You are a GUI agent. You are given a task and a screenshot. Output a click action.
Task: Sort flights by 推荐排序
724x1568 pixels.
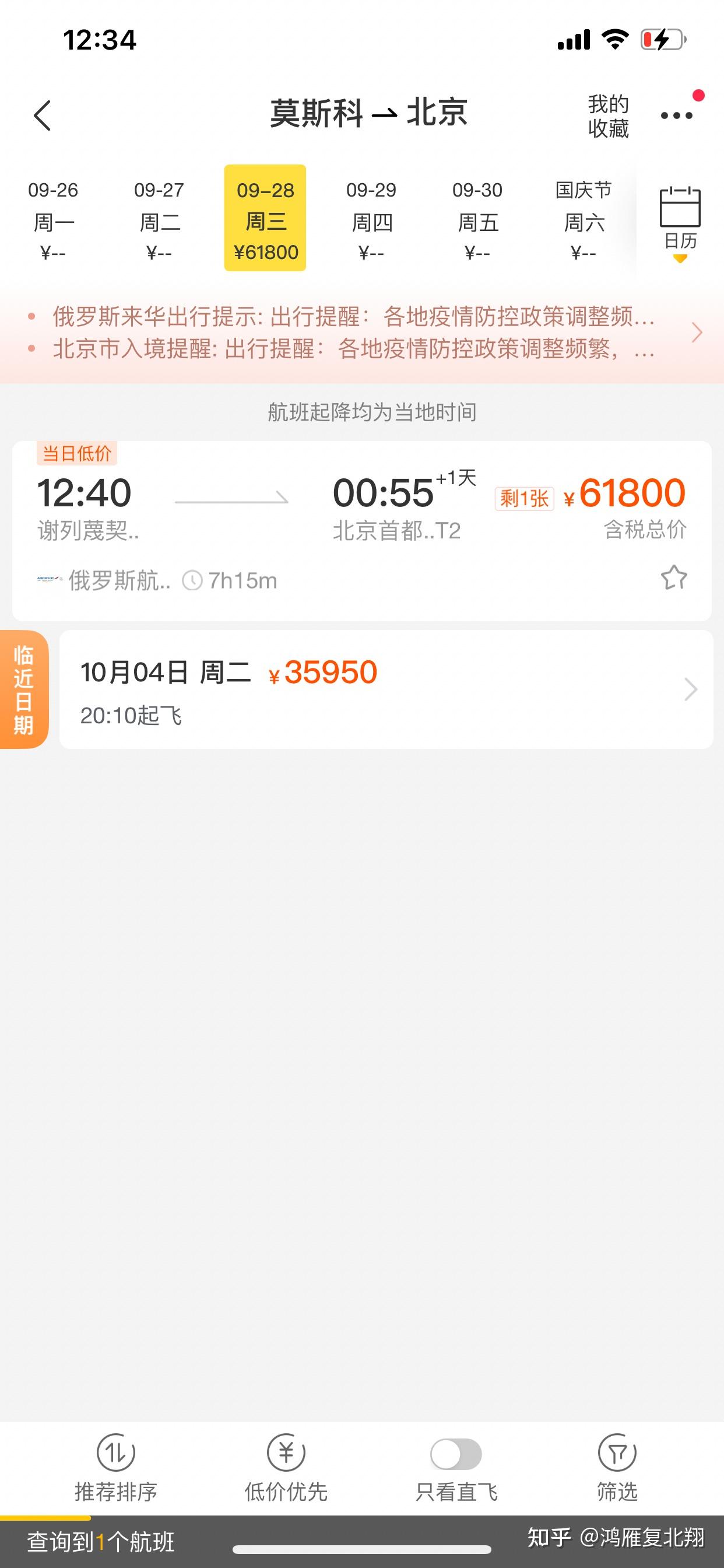point(115,1468)
